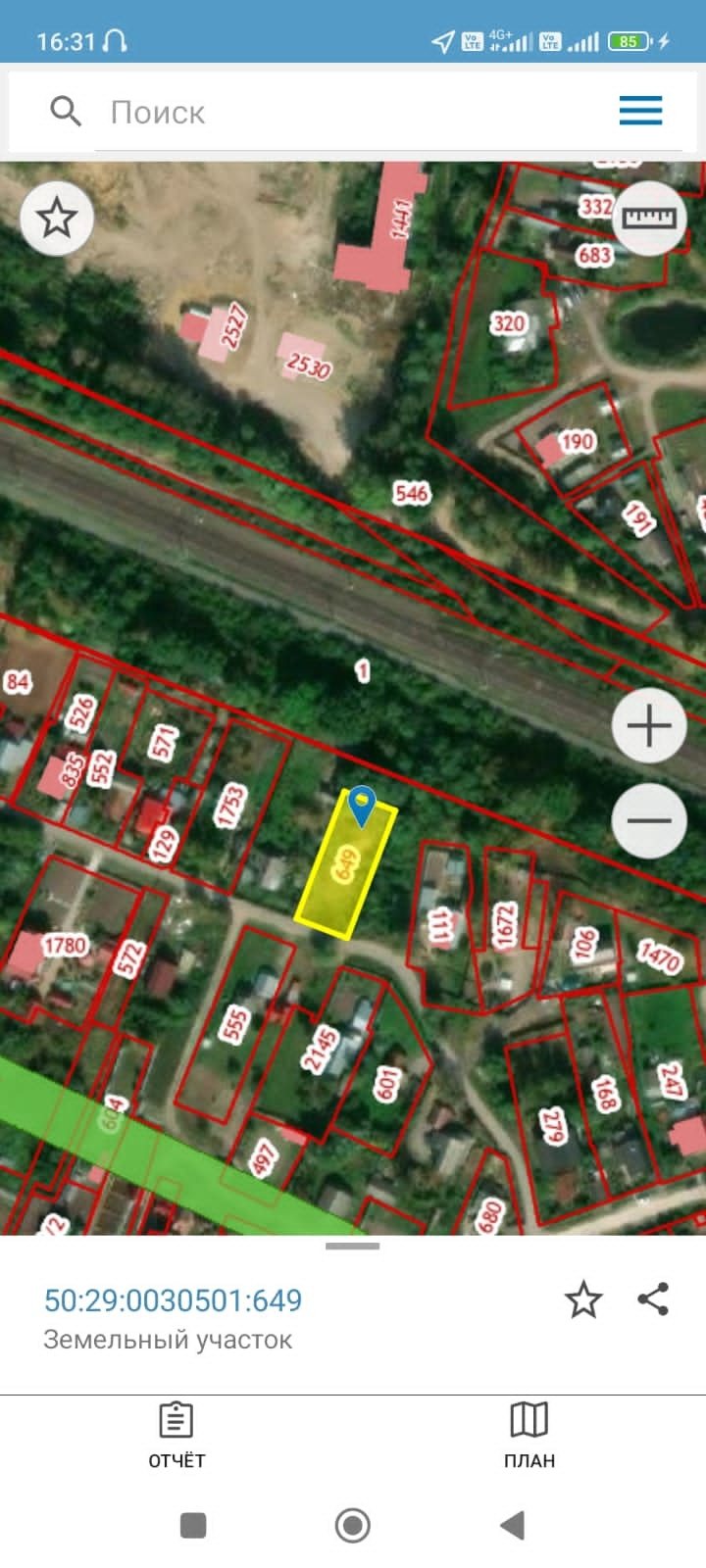Go back using system back button
Image resolution: width=706 pixels, height=1568 pixels.
[x=512, y=1525]
